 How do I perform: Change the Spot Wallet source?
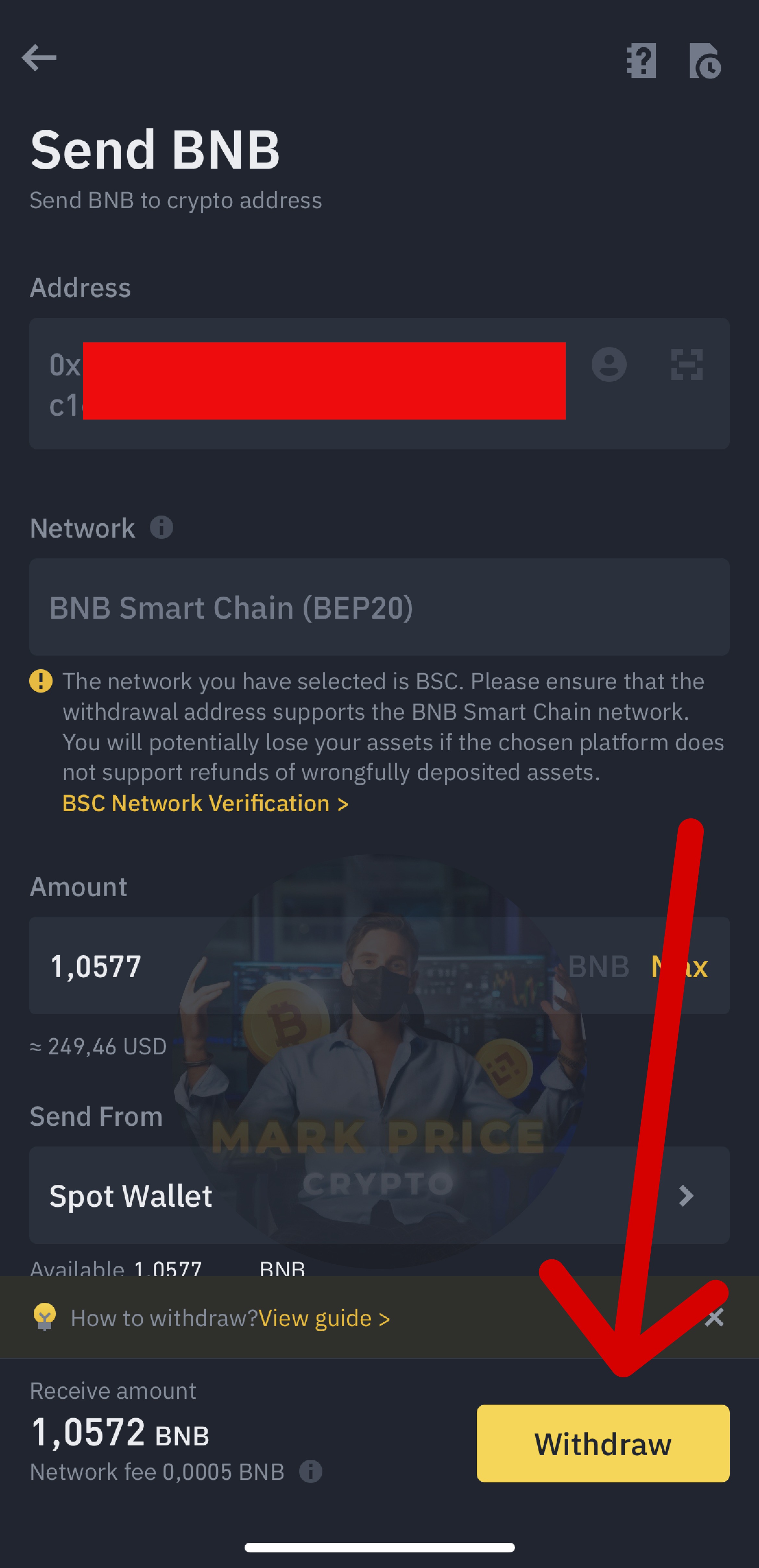pyautogui.click(x=379, y=1195)
